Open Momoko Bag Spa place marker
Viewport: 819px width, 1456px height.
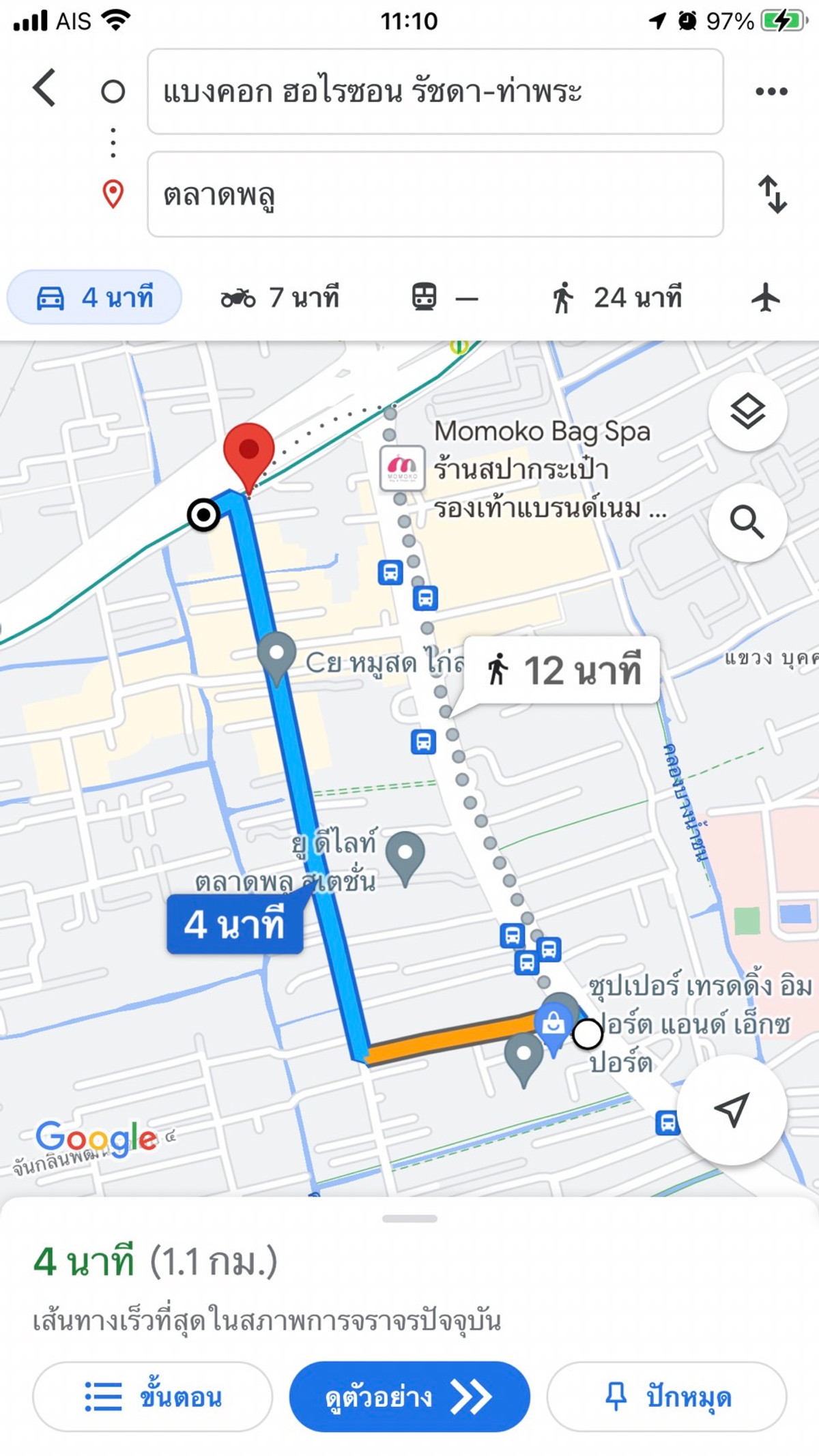[x=403, y=468]
